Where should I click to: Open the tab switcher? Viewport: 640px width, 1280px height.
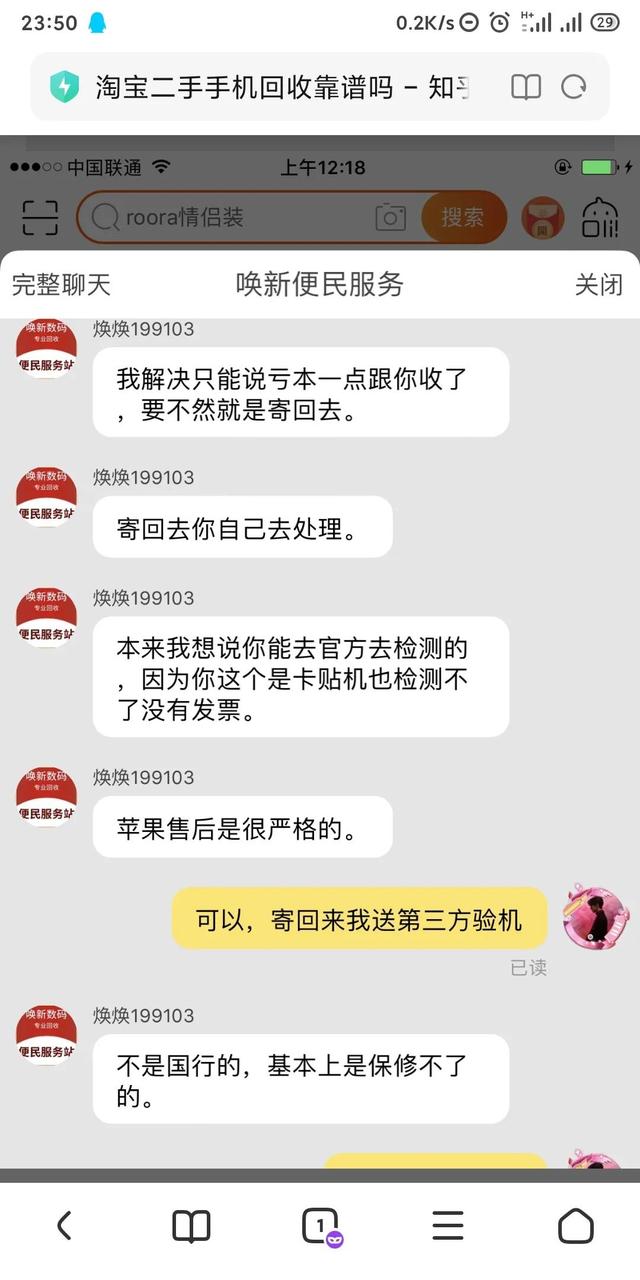pos(320,1225)
